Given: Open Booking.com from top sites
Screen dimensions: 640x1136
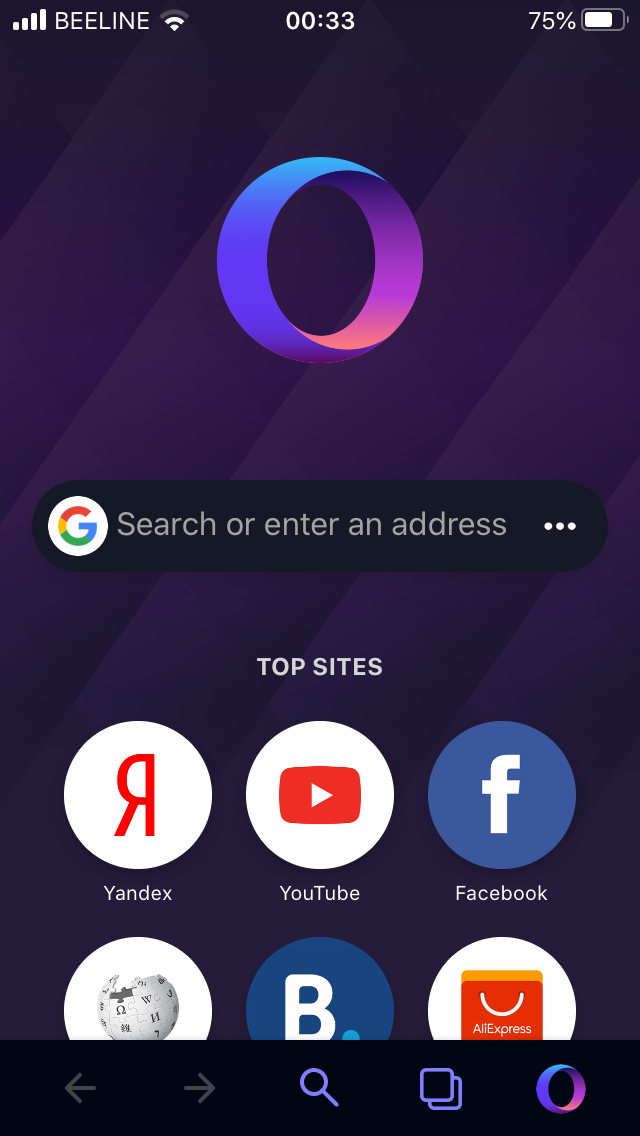Looking at the screenshot, I should pyautogui.click(x=320, y=990).
